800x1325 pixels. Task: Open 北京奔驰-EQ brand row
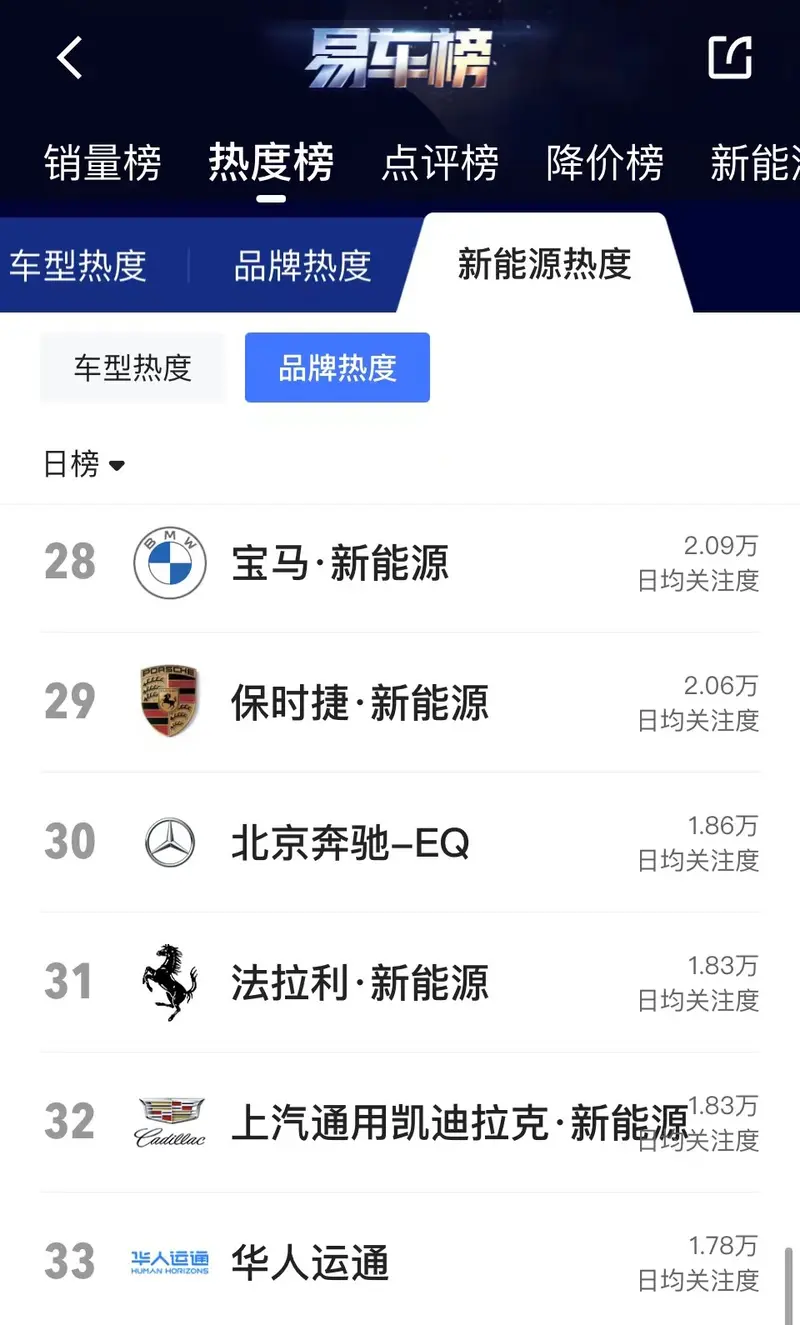(x=400, y=843)
